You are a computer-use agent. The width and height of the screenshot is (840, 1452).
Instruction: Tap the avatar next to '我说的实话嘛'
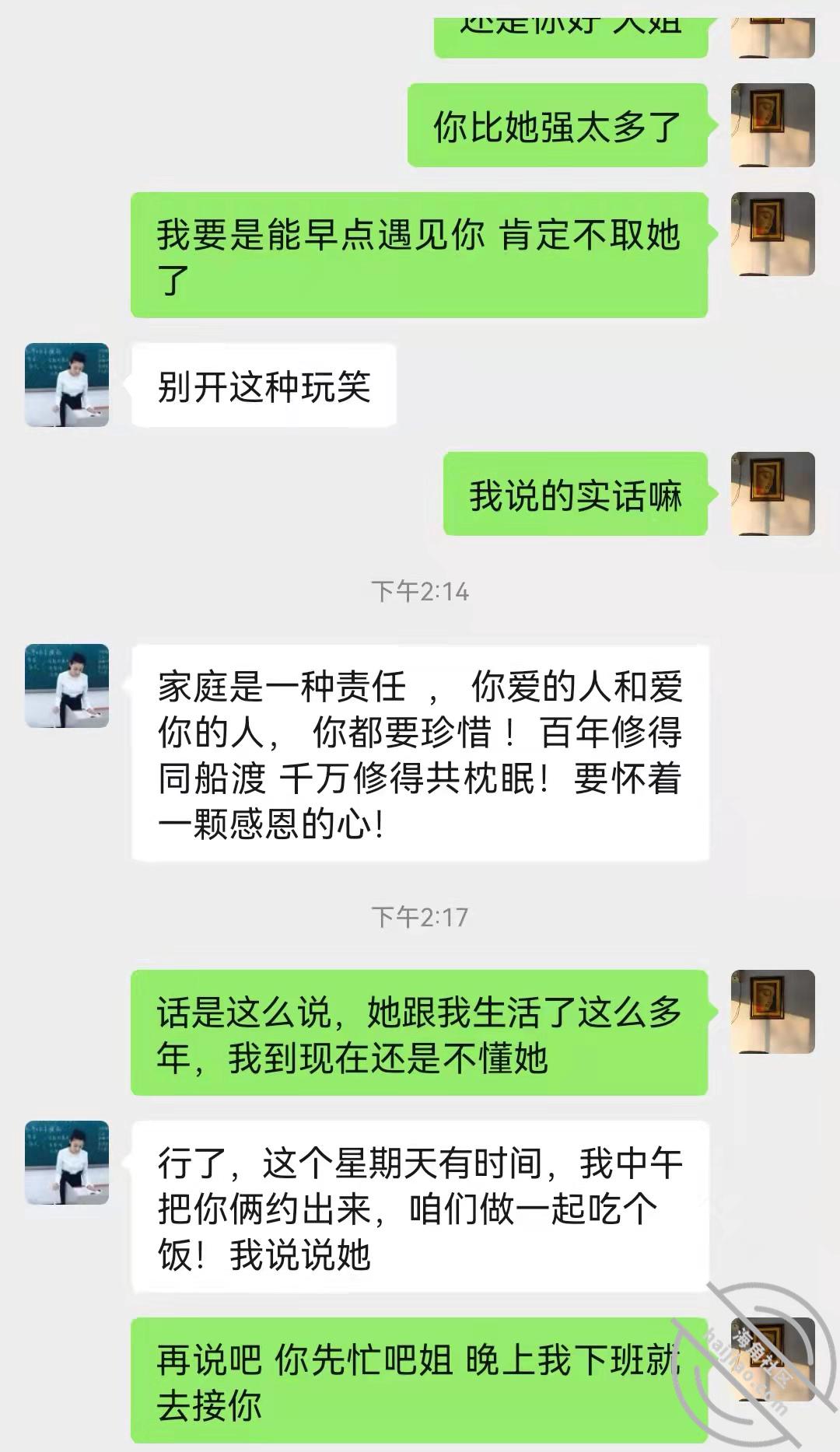[x=772, y=494]
